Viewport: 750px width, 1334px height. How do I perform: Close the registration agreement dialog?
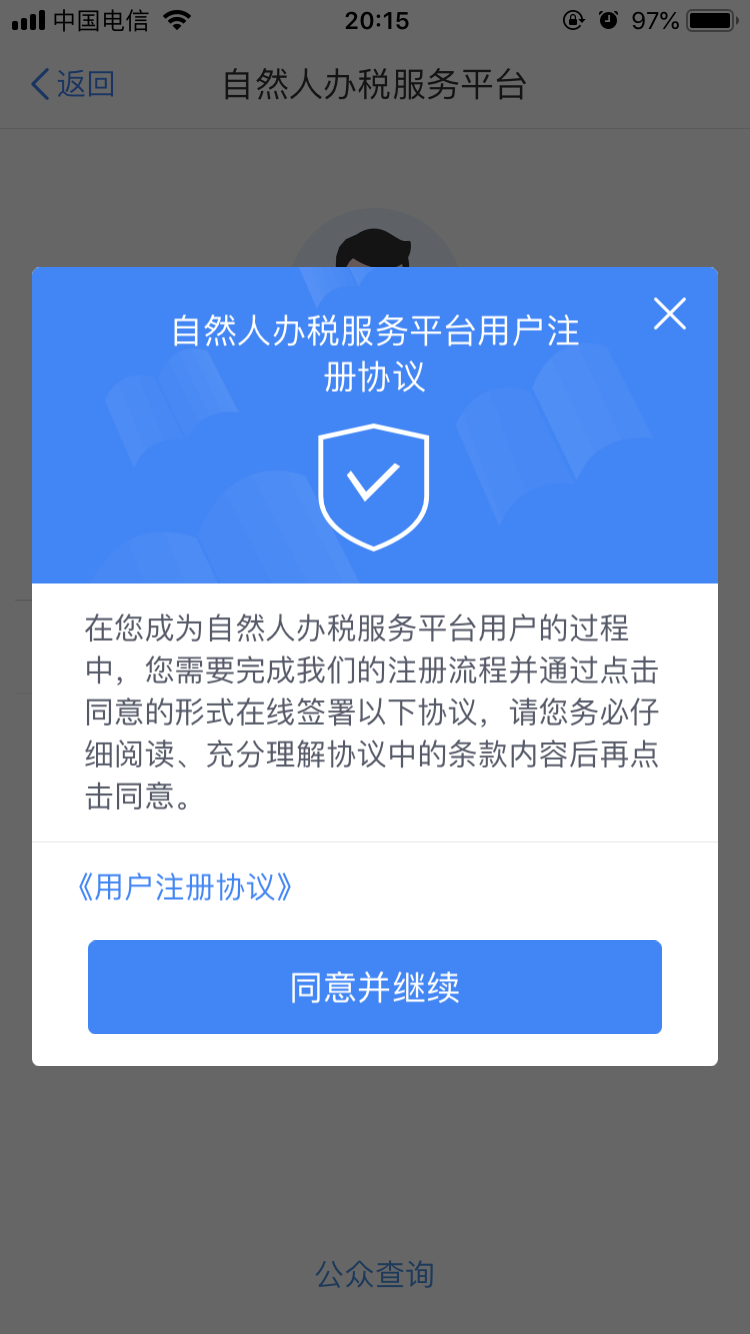[x=670, y=314]
